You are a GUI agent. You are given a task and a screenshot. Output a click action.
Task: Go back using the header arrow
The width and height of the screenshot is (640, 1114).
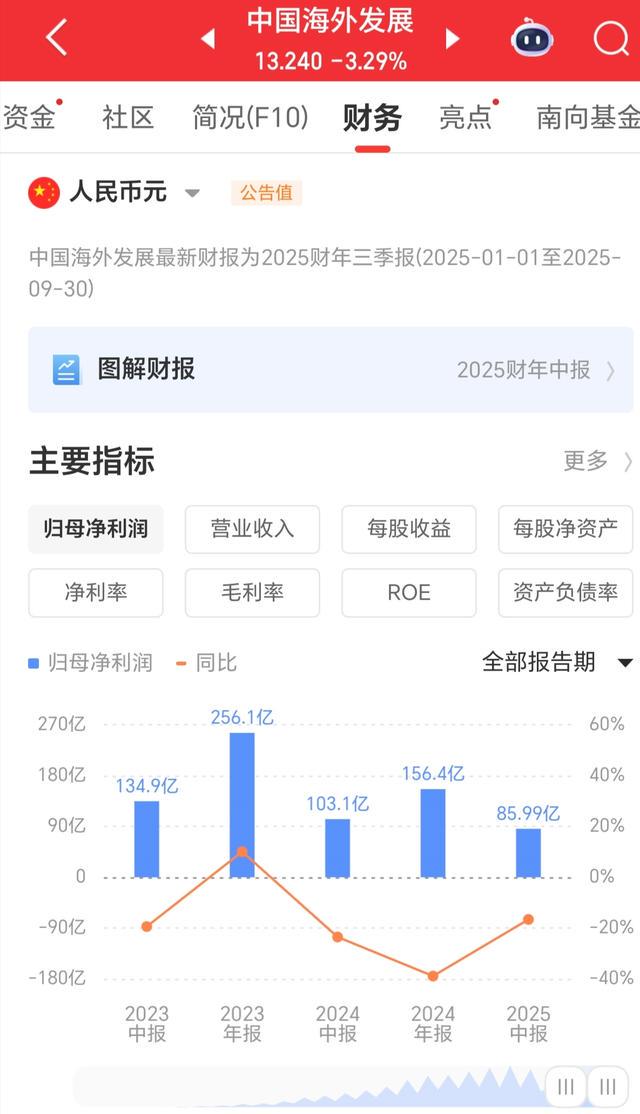[x=57, y=38]
